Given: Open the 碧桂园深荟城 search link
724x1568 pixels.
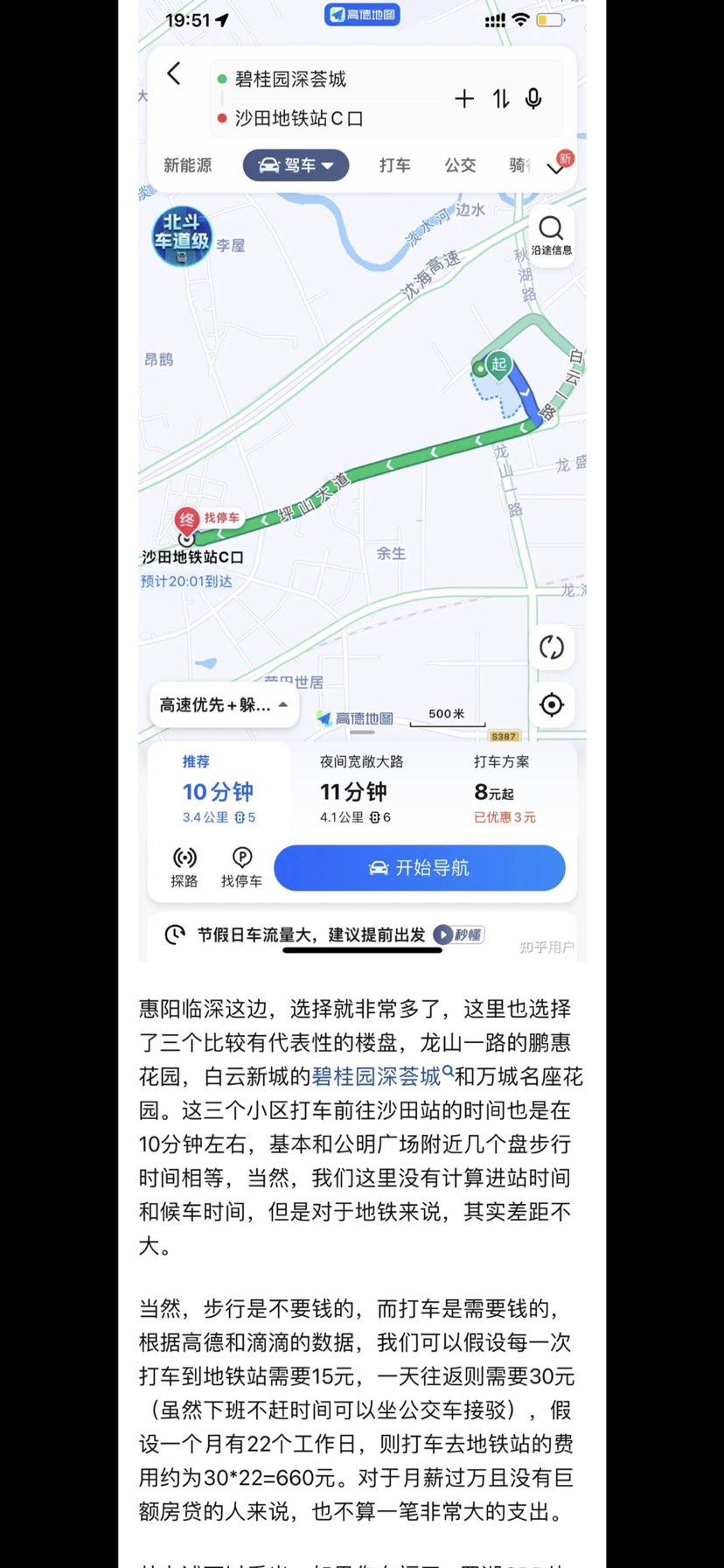Looking at the screenshot, I should point(379,1076).
